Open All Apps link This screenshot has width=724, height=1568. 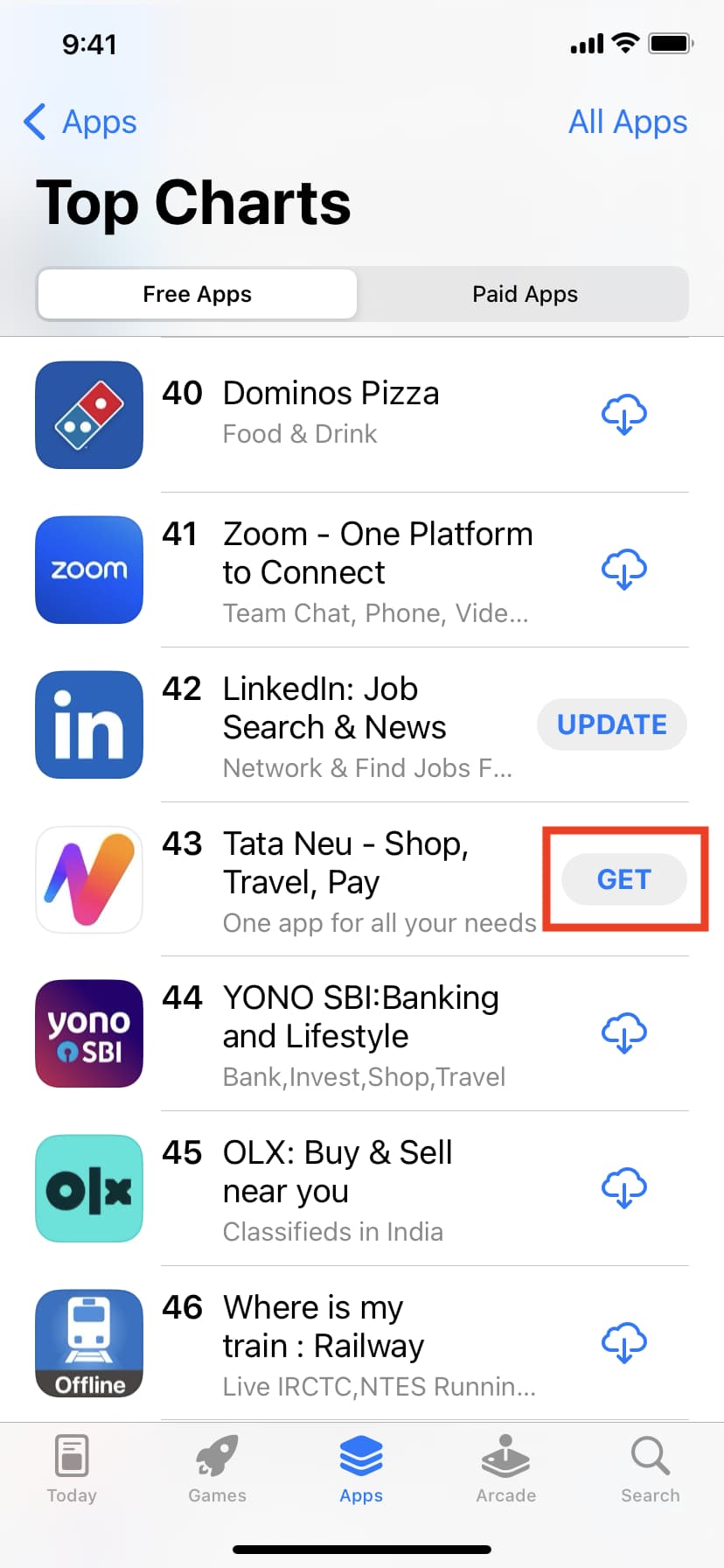(x=627, y=122)
